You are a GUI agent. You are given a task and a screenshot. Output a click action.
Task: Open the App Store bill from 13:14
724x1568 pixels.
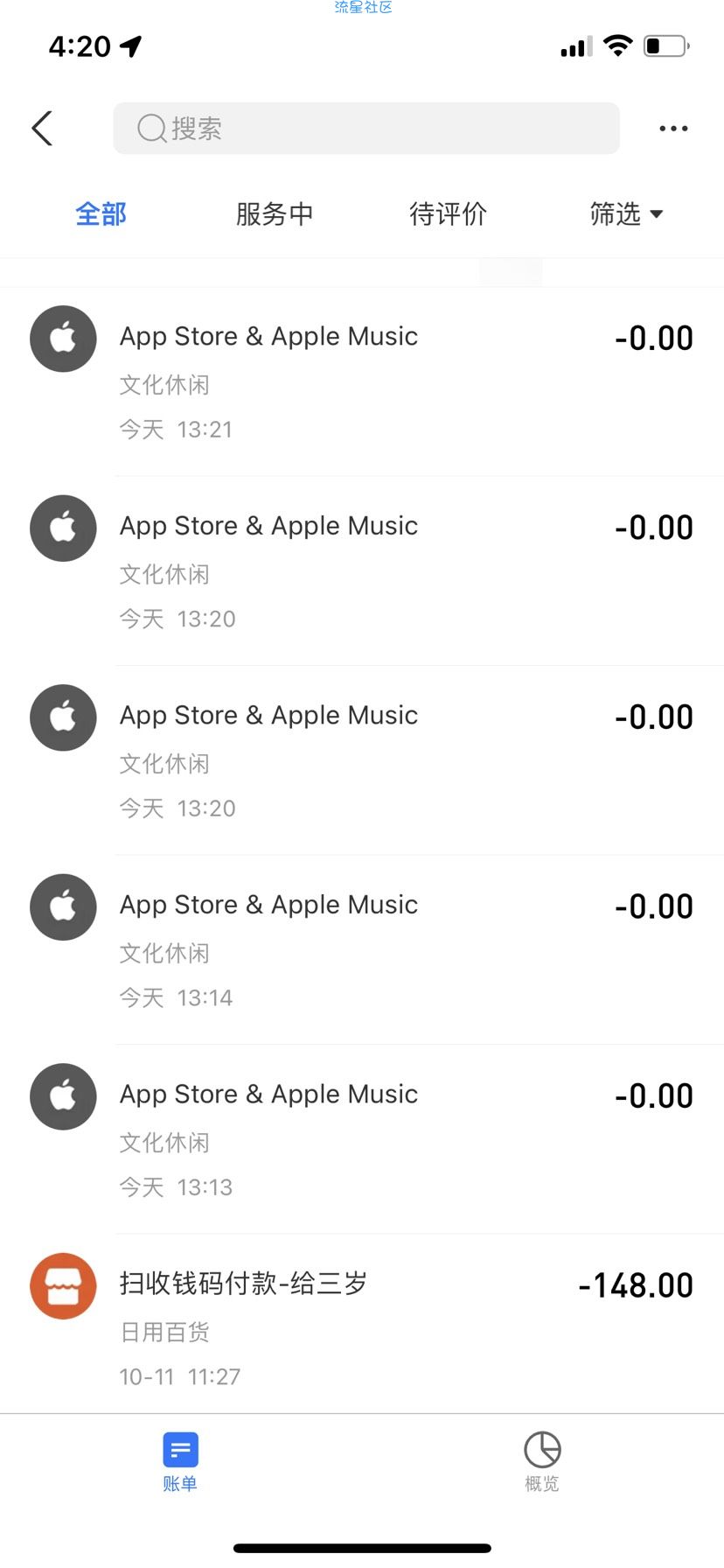(x=362, y=950)
